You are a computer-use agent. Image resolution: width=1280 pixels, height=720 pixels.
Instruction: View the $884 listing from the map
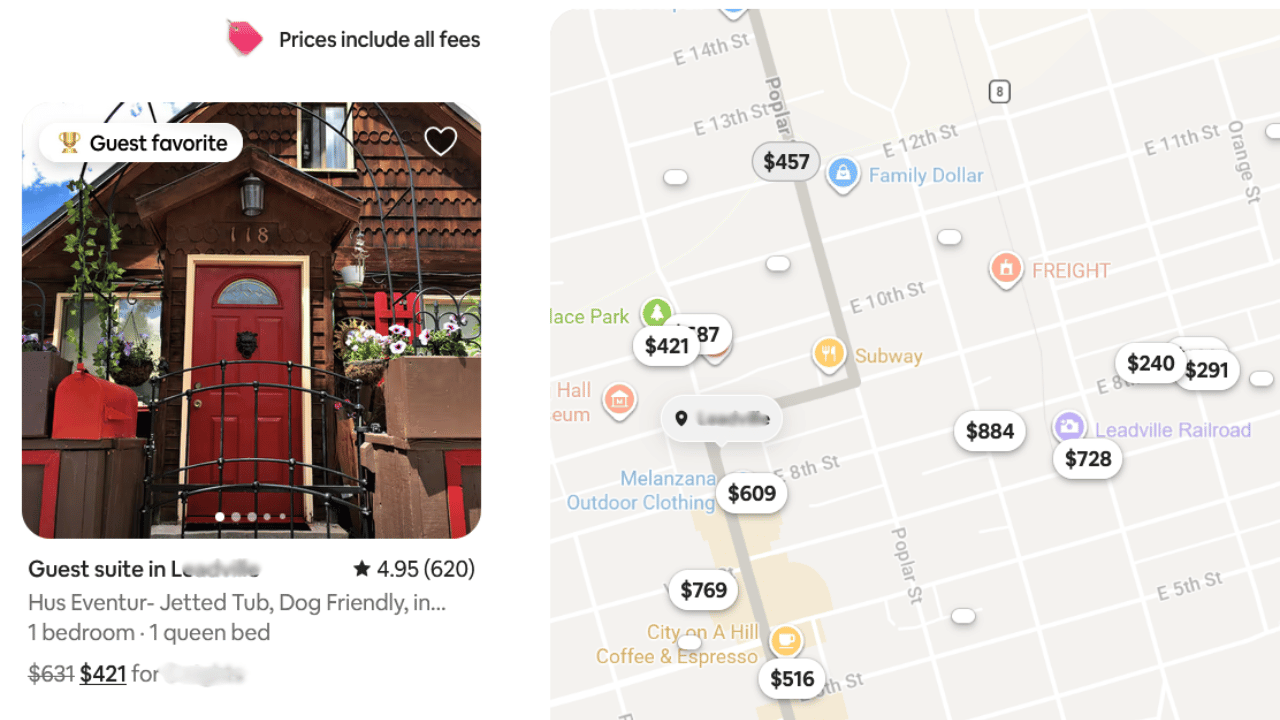(989, 431)
